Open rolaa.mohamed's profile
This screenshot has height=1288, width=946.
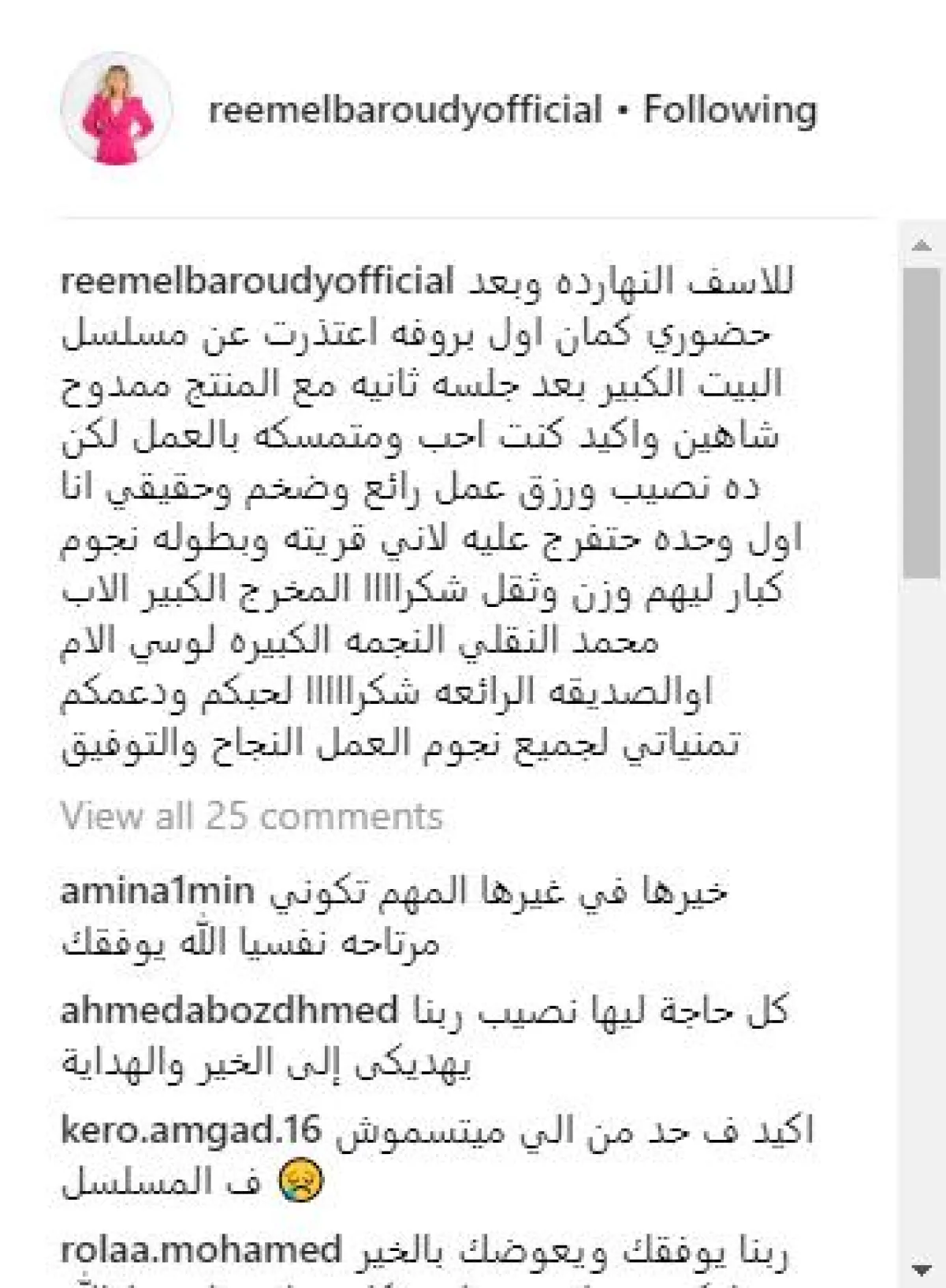point(200,1250)
